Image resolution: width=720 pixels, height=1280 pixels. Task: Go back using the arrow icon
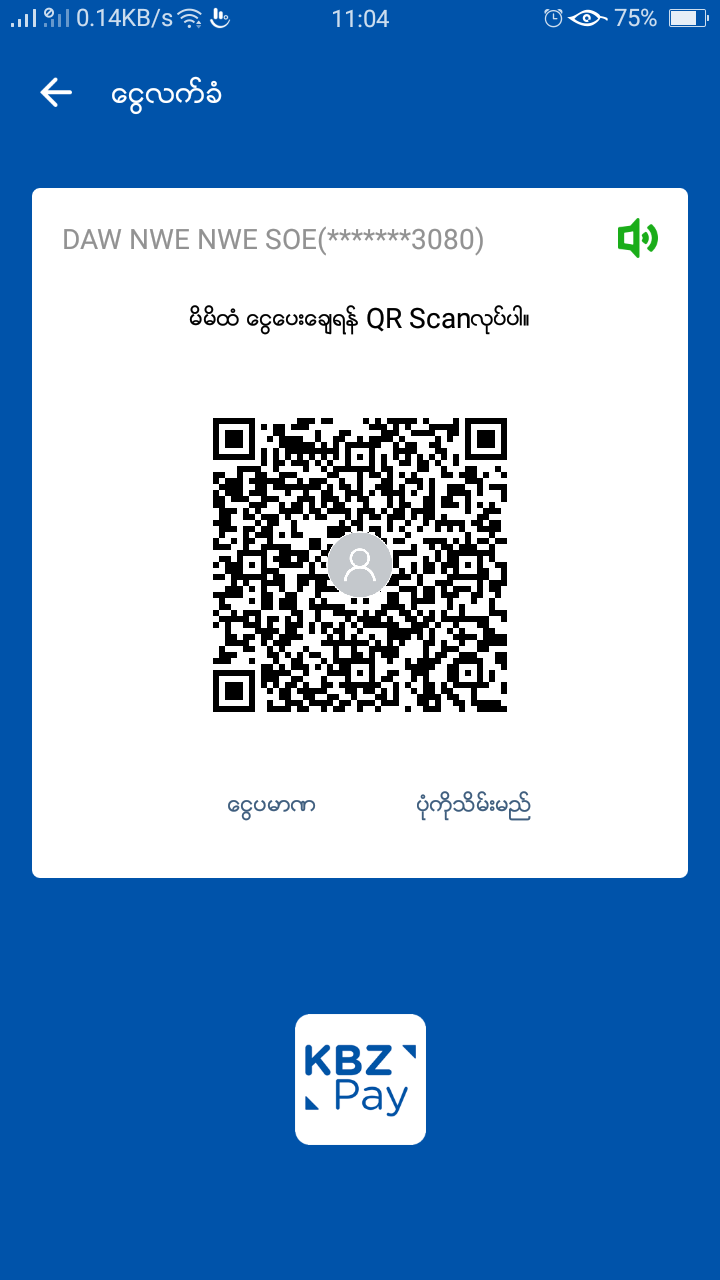[x=56, y=93]
